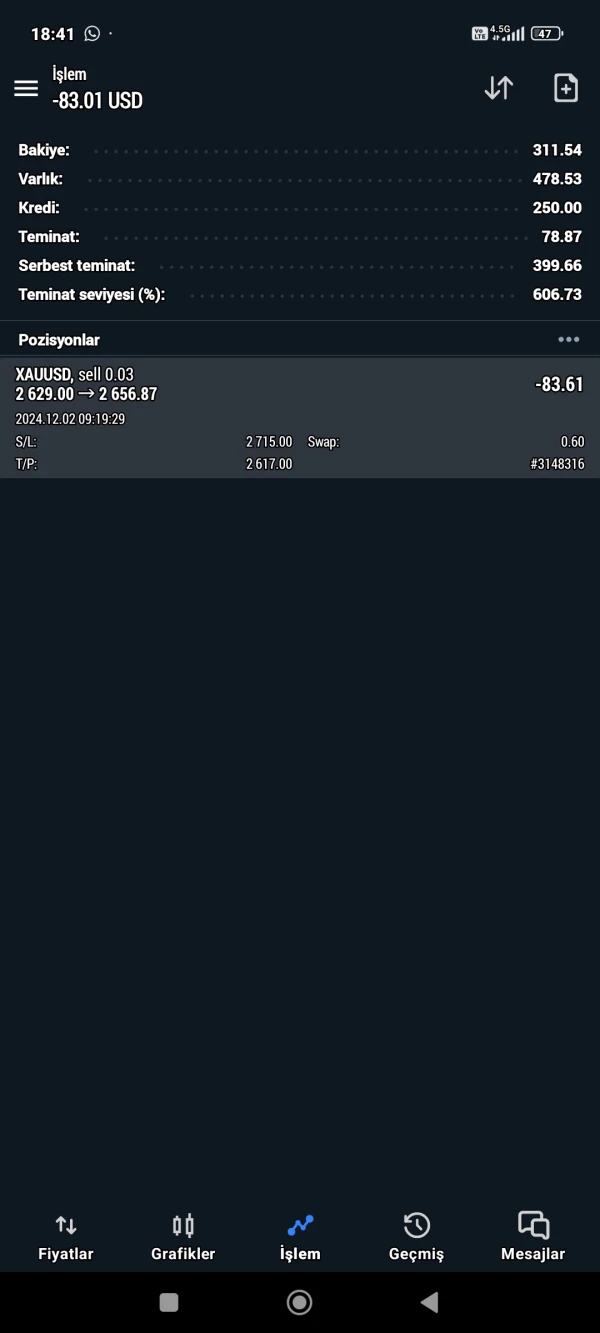Tap the system back button
The width and height of the screenshot is (600, 1333).
click(430, 1302)
